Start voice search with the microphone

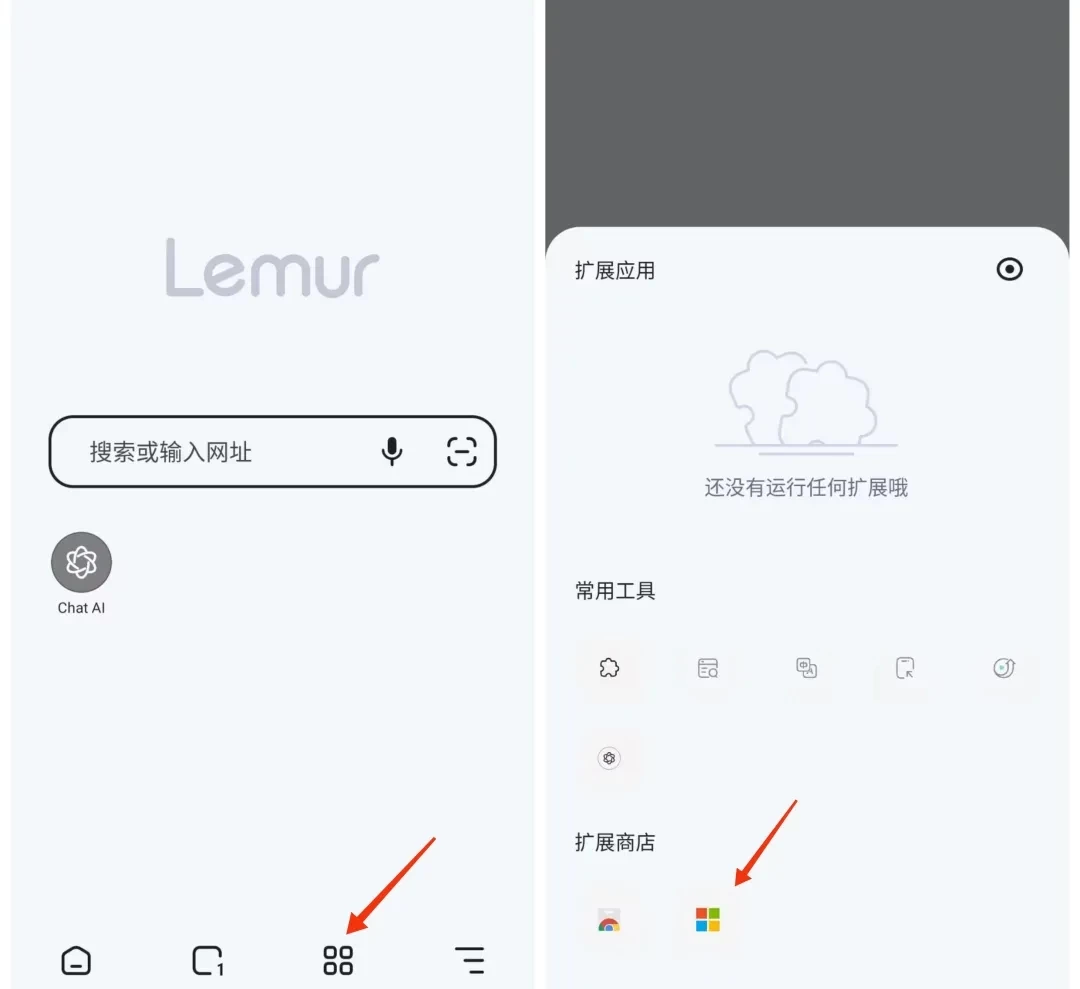click(392, 452)
